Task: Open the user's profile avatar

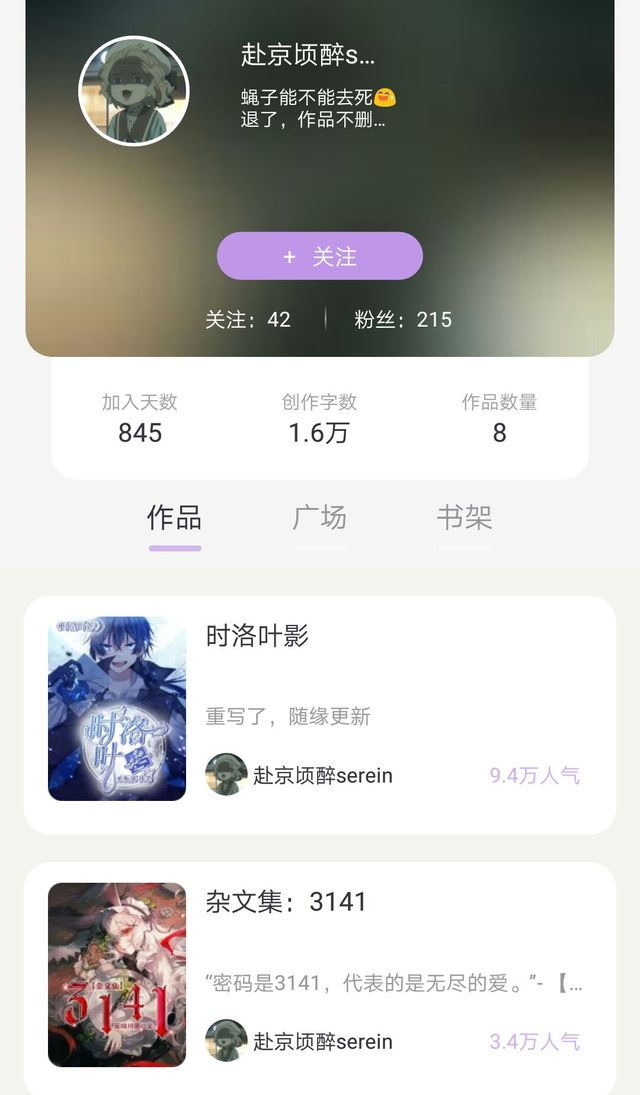Action: coord(134,91)
